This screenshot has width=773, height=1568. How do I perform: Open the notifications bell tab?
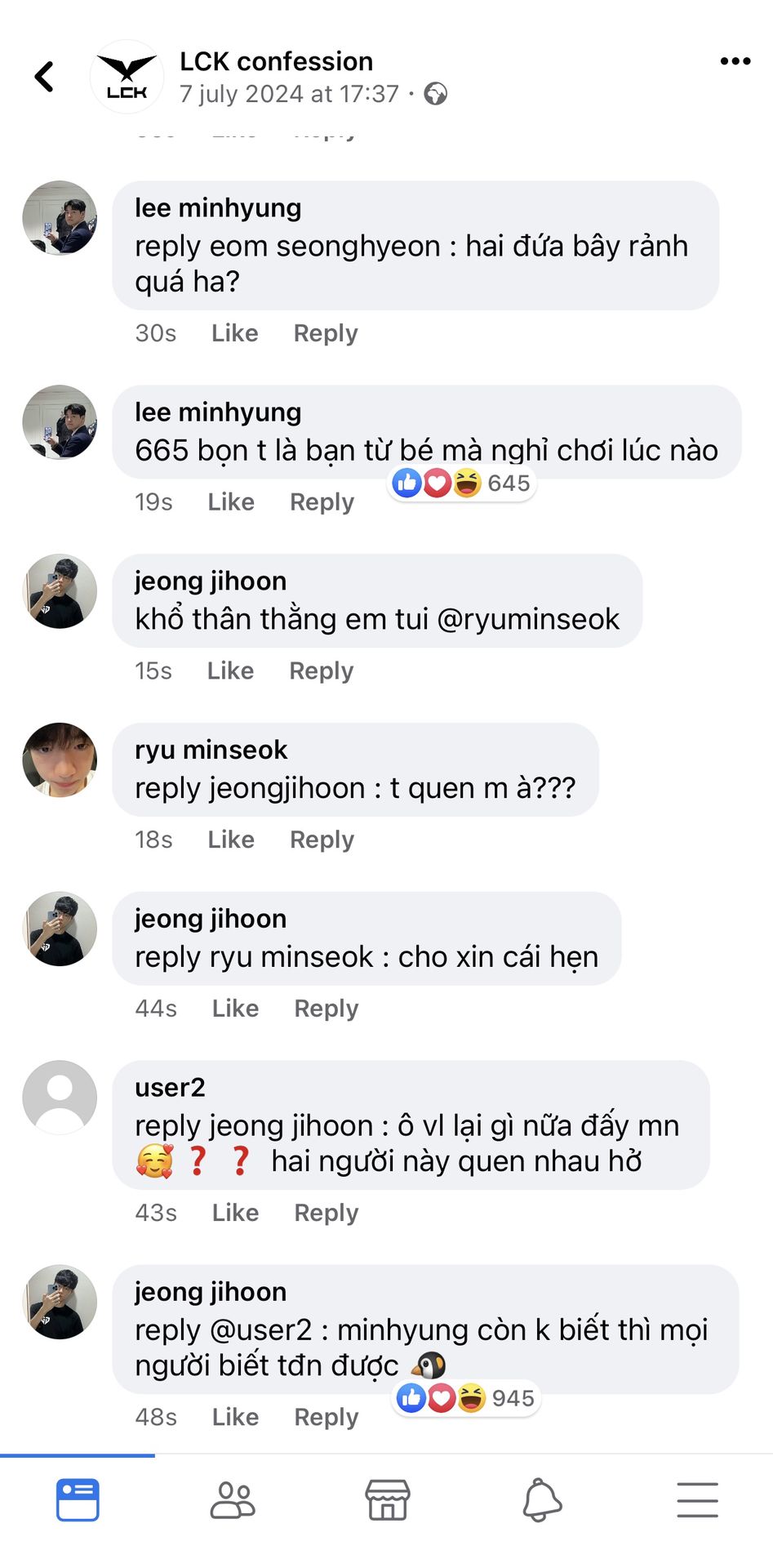(x=542, y=1500)
